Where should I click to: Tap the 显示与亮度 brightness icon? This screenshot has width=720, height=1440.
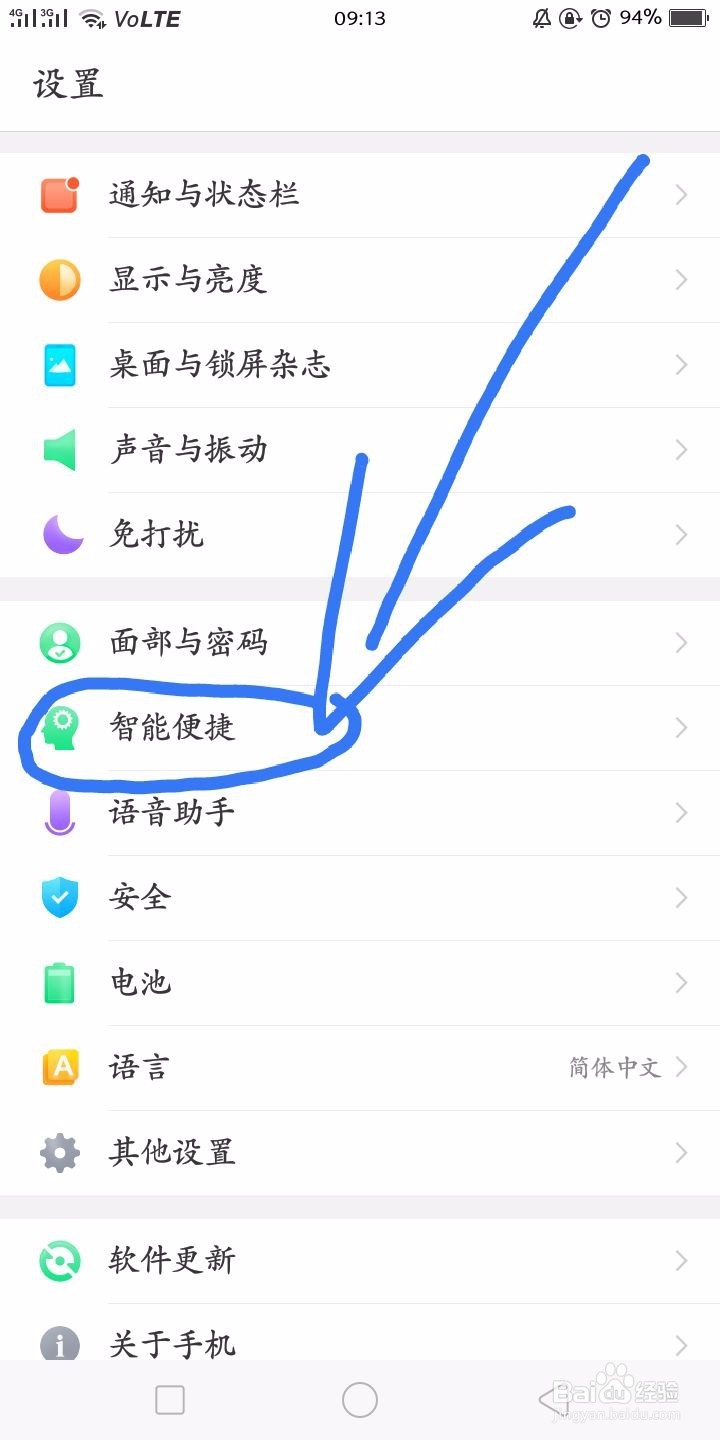pos(59,280)
